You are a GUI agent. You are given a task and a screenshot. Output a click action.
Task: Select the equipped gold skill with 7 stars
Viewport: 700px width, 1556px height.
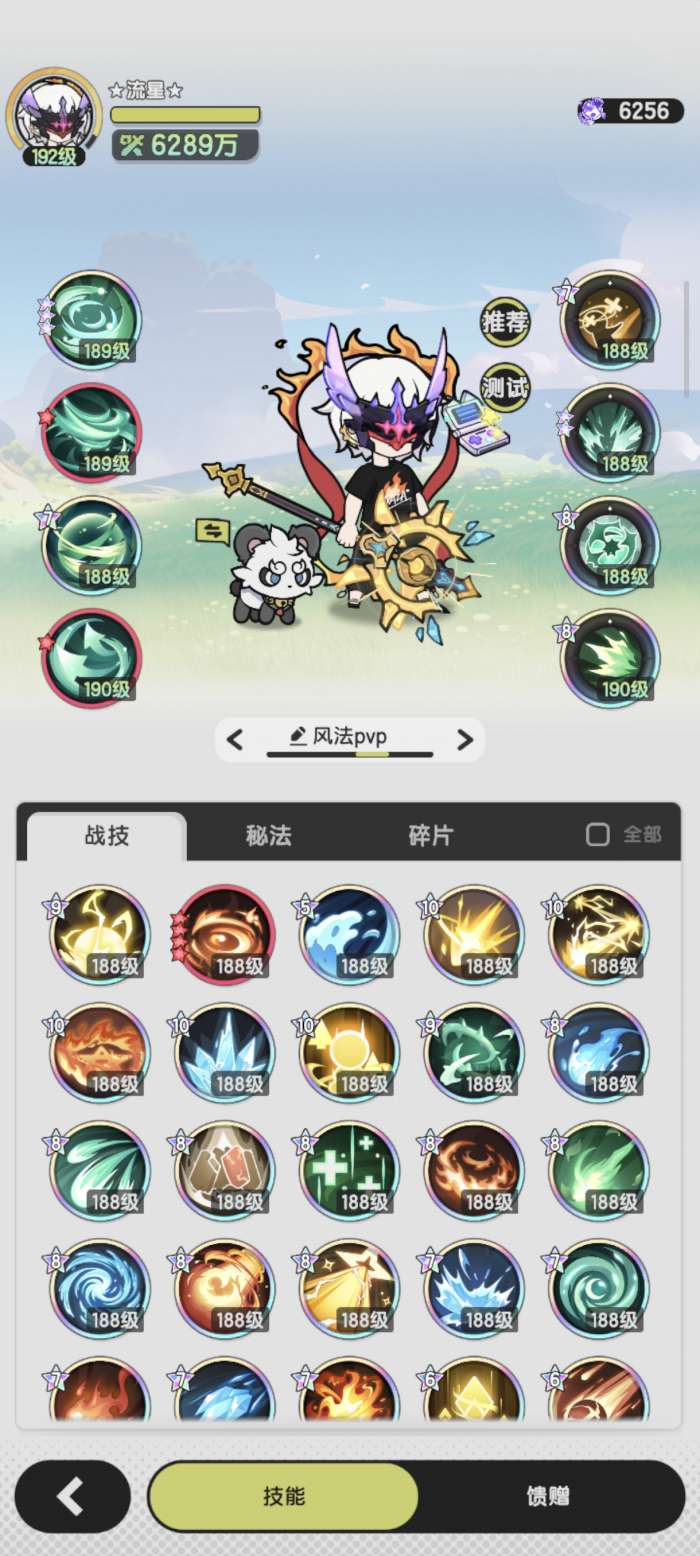610,320
